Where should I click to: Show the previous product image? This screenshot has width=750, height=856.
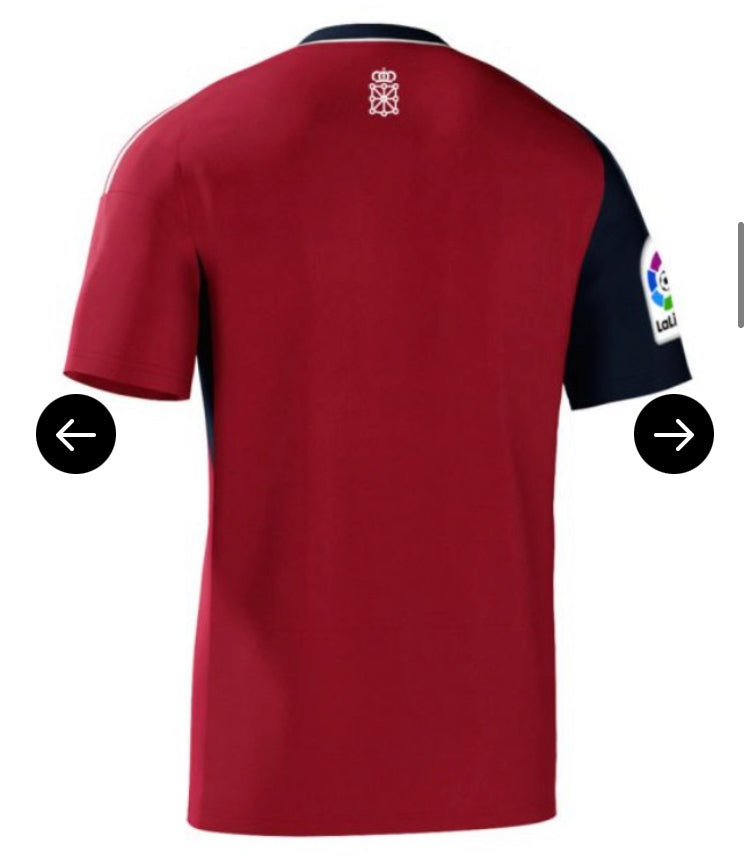pos(76,434)
